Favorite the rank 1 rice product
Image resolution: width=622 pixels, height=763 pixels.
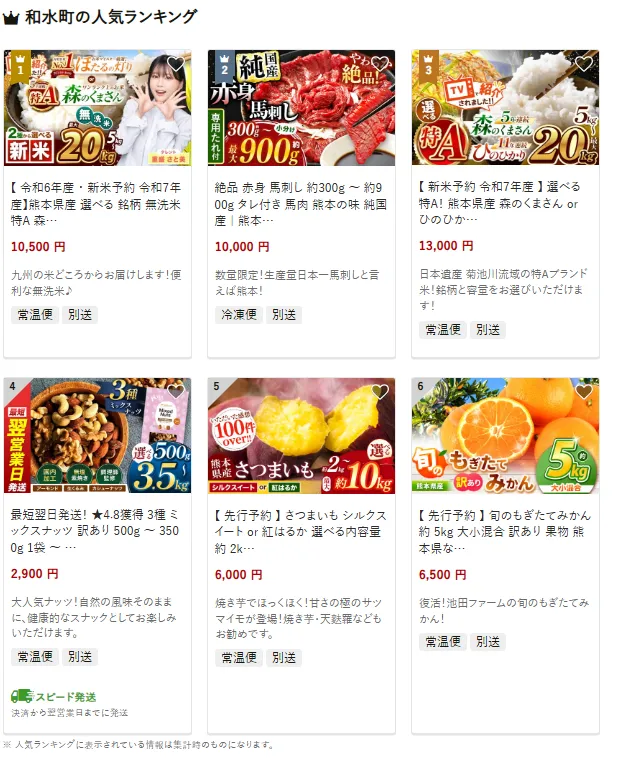175,65
